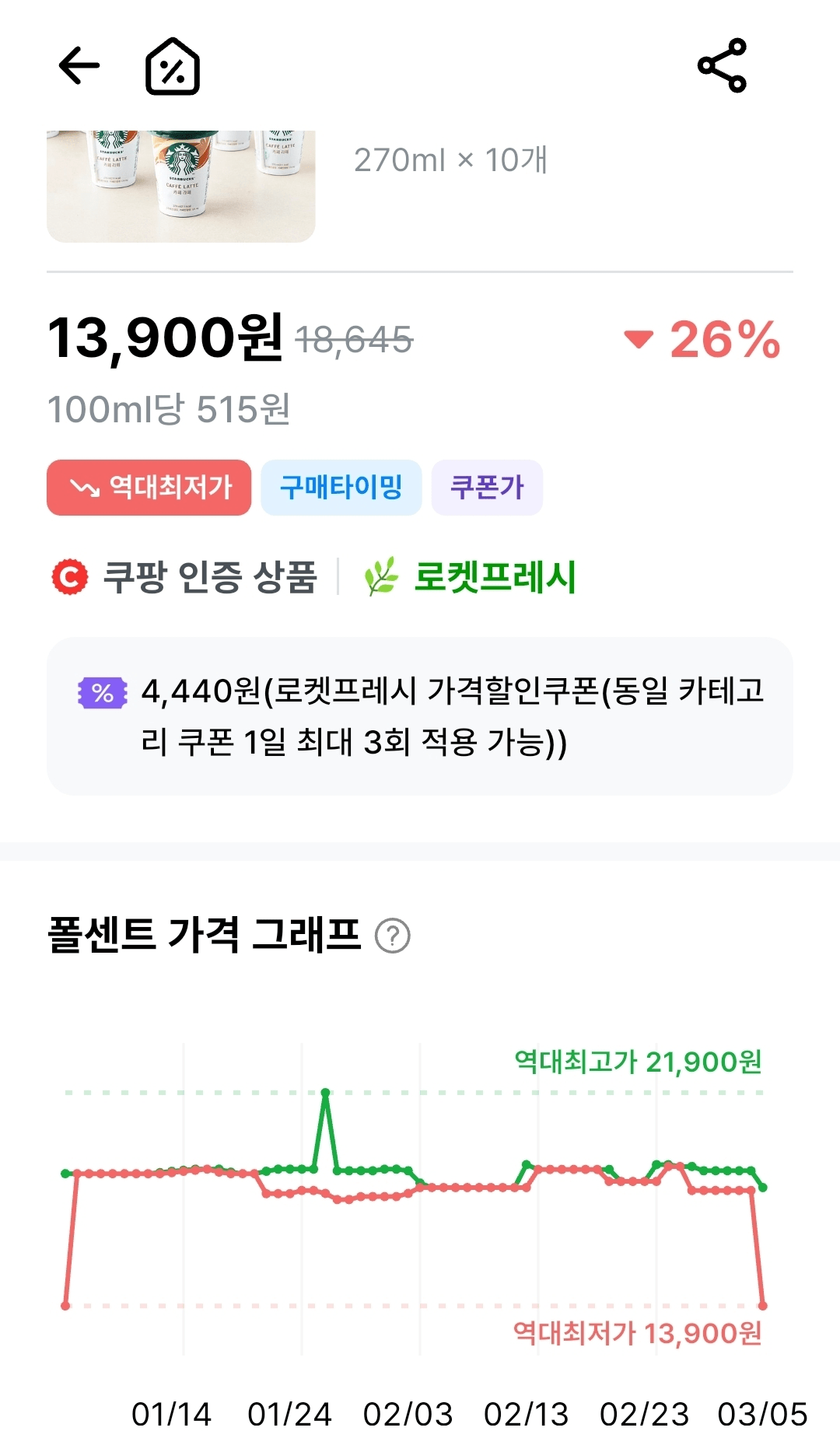The width and height of the screenshot is (840, 1445).
Task: Click the Starbucks product thumbnail image
Action: 180,179
